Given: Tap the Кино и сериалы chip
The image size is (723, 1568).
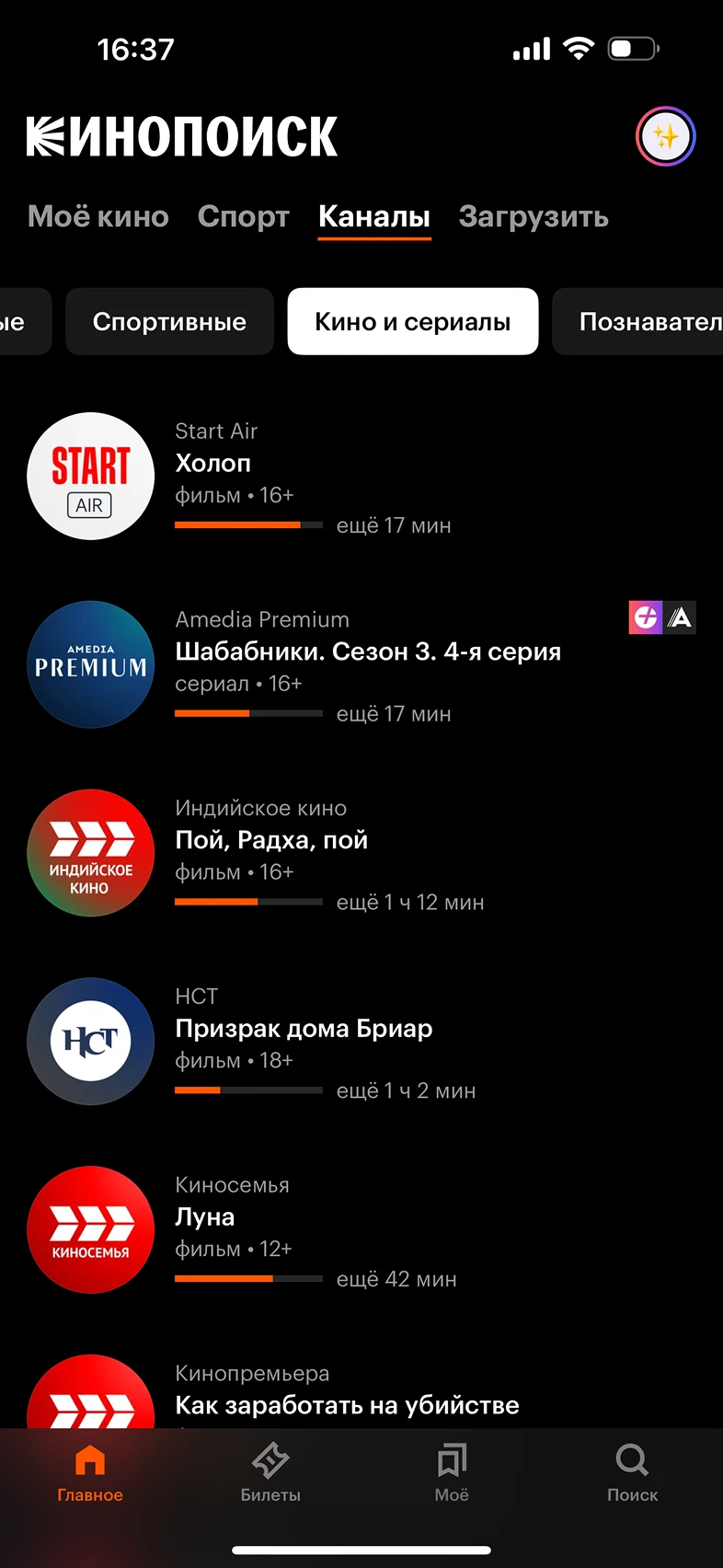Looking at the screenshot, I should 412,322.
